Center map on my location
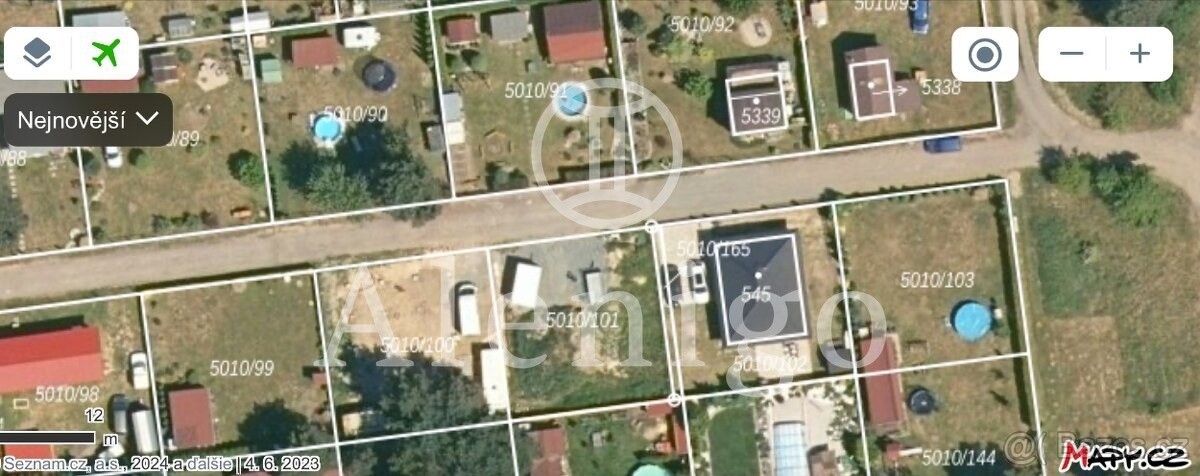The width and height of the screenshot is (1200, 476). (984, 54)
